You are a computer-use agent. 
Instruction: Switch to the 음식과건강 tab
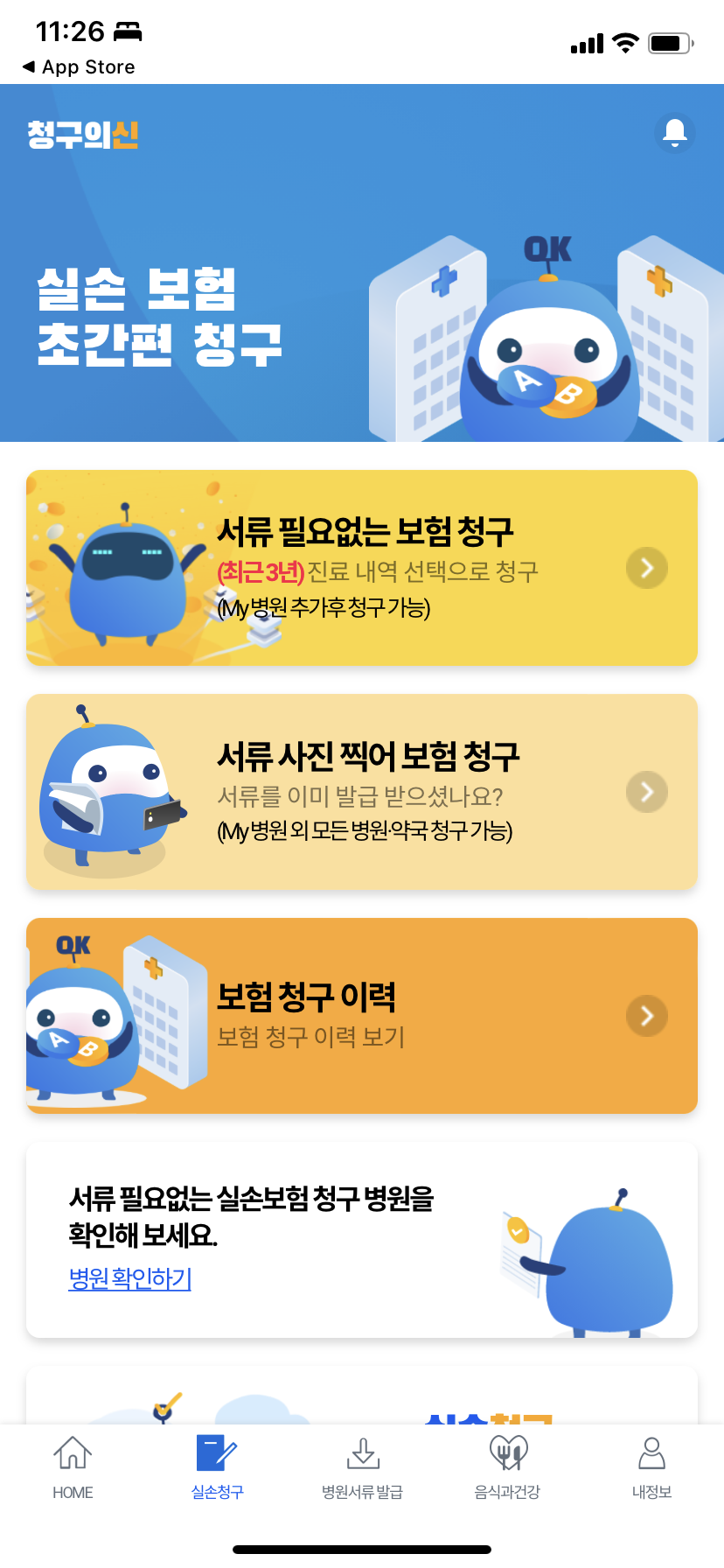(x=507, y=1466)
